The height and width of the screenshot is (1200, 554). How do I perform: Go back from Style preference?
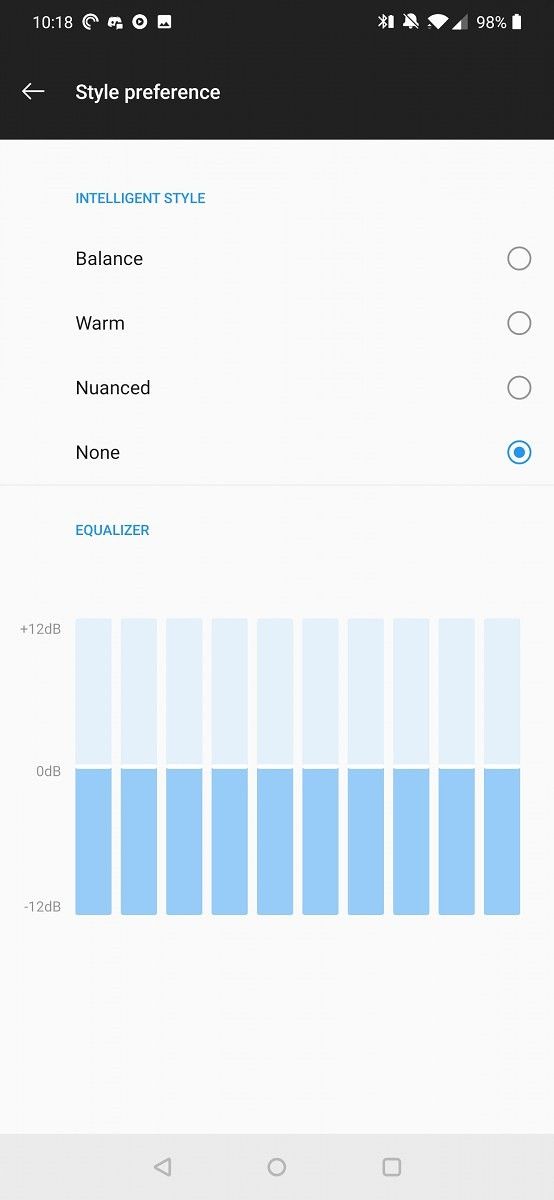tap(33, 92)
